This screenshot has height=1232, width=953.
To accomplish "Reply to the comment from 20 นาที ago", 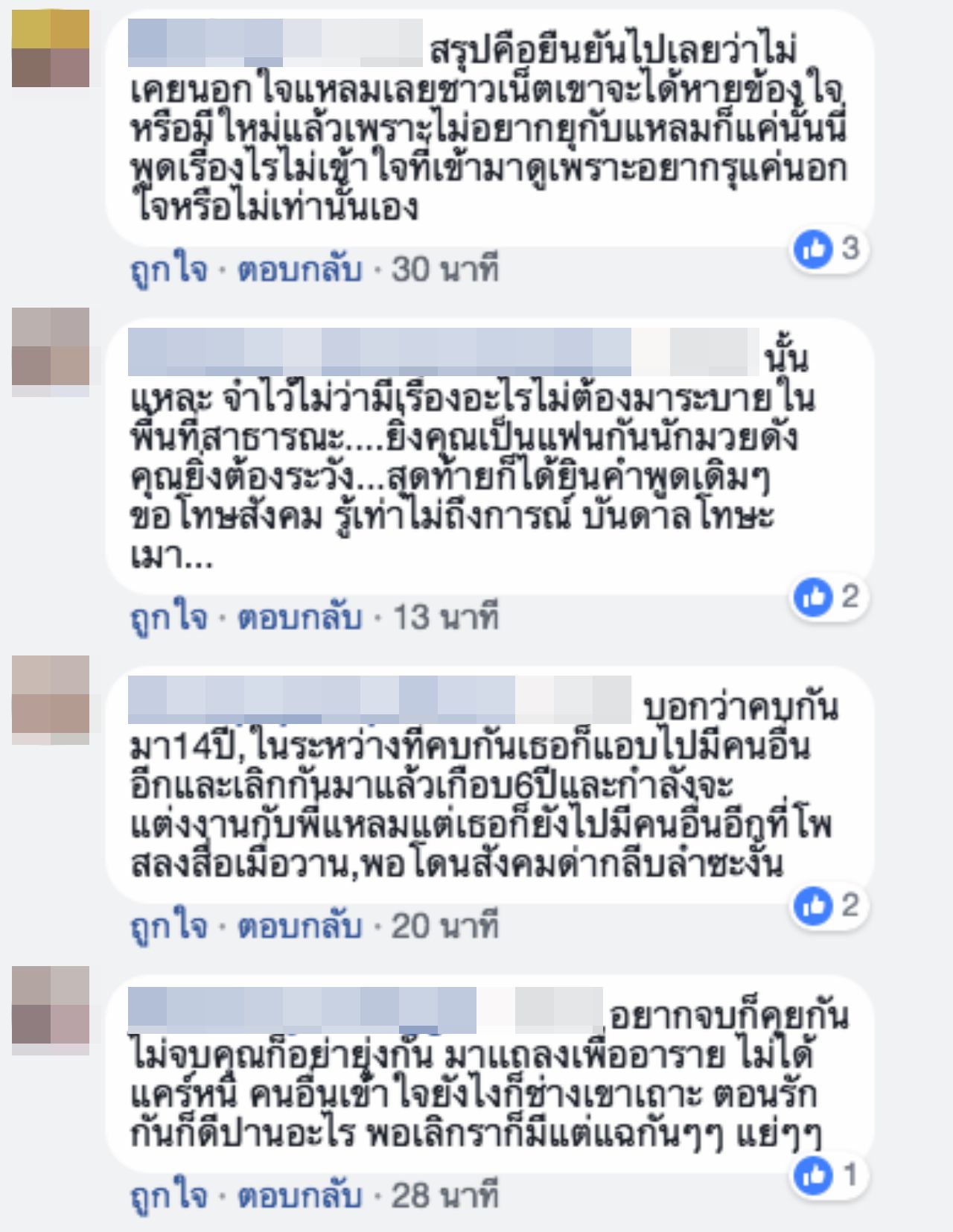I will [299, 927].
